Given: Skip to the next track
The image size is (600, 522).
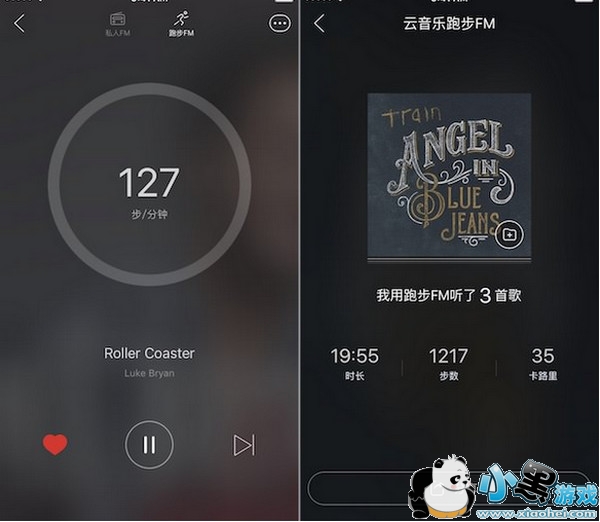Looking at the screenshot, I should tap(244, 445).
